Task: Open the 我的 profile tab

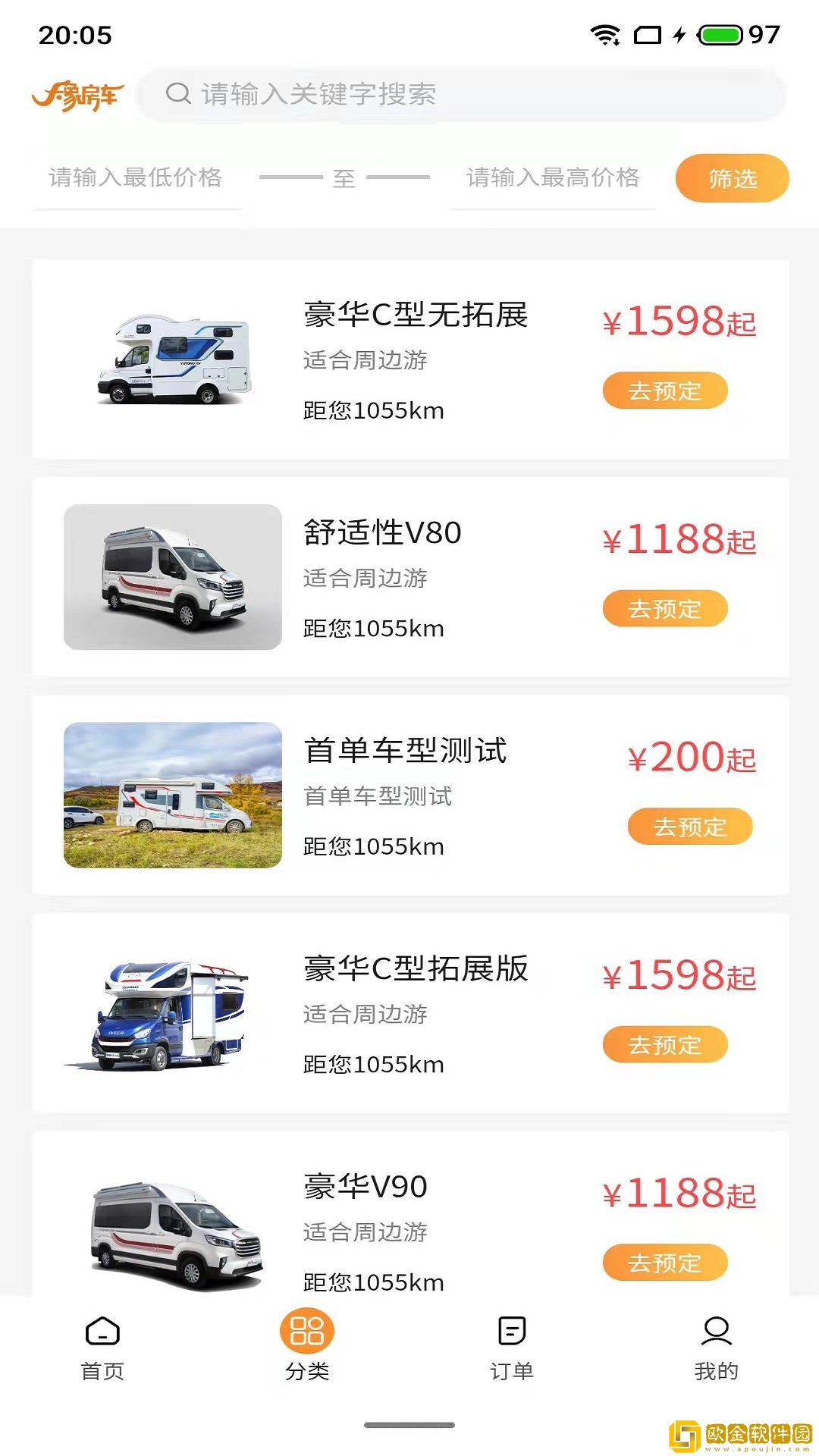Action: (x=717, y=1348)
